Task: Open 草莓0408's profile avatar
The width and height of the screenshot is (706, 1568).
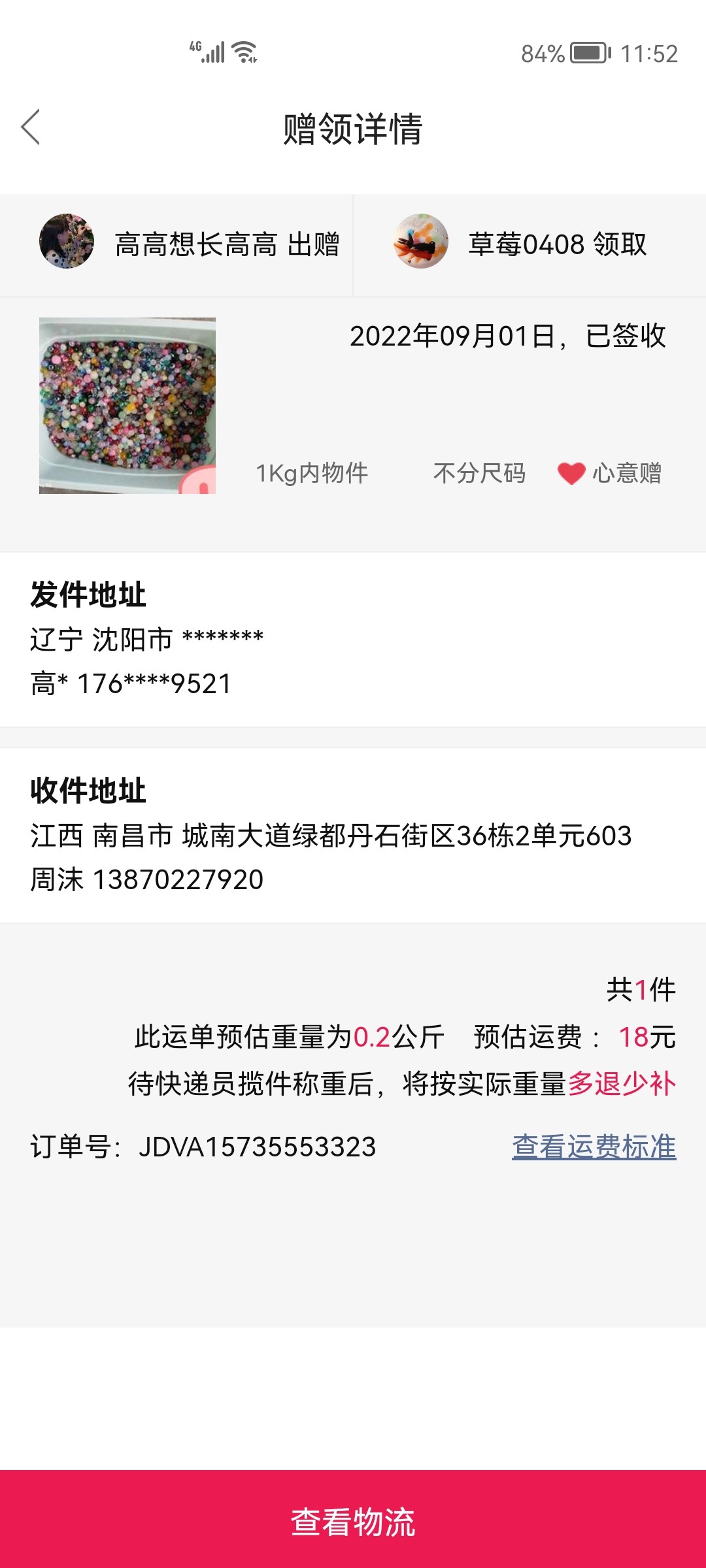Action: coord(421,241)
